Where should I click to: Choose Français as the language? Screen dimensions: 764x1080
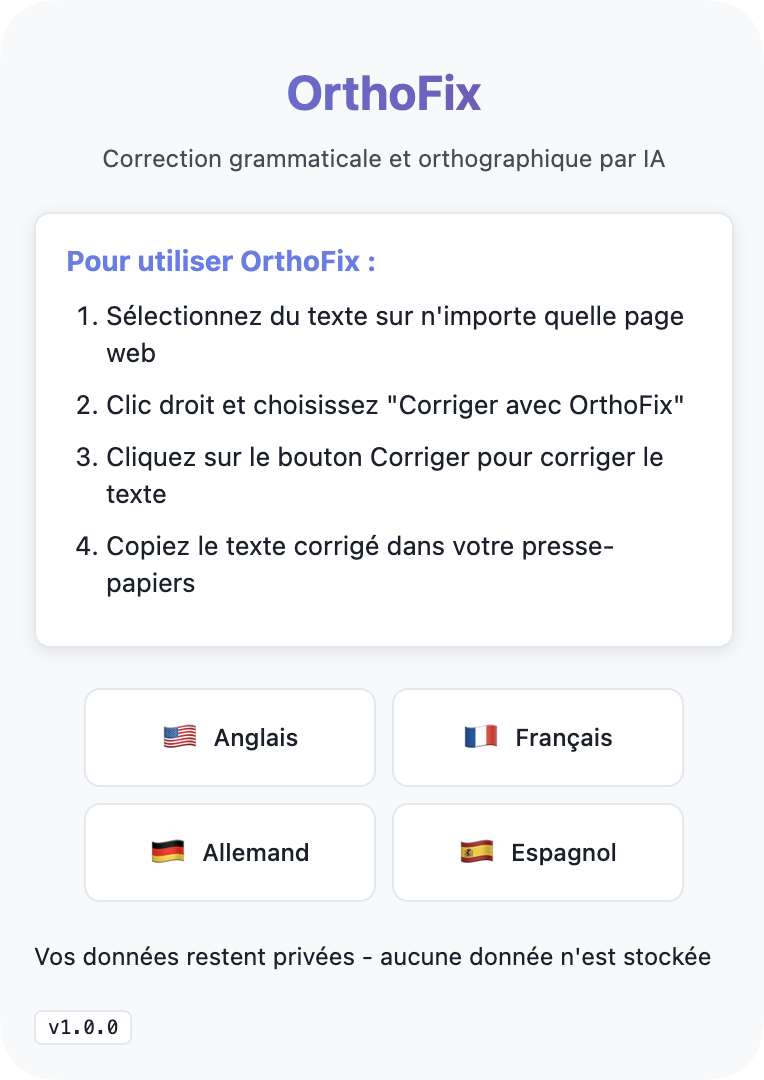tap(538, 738)
